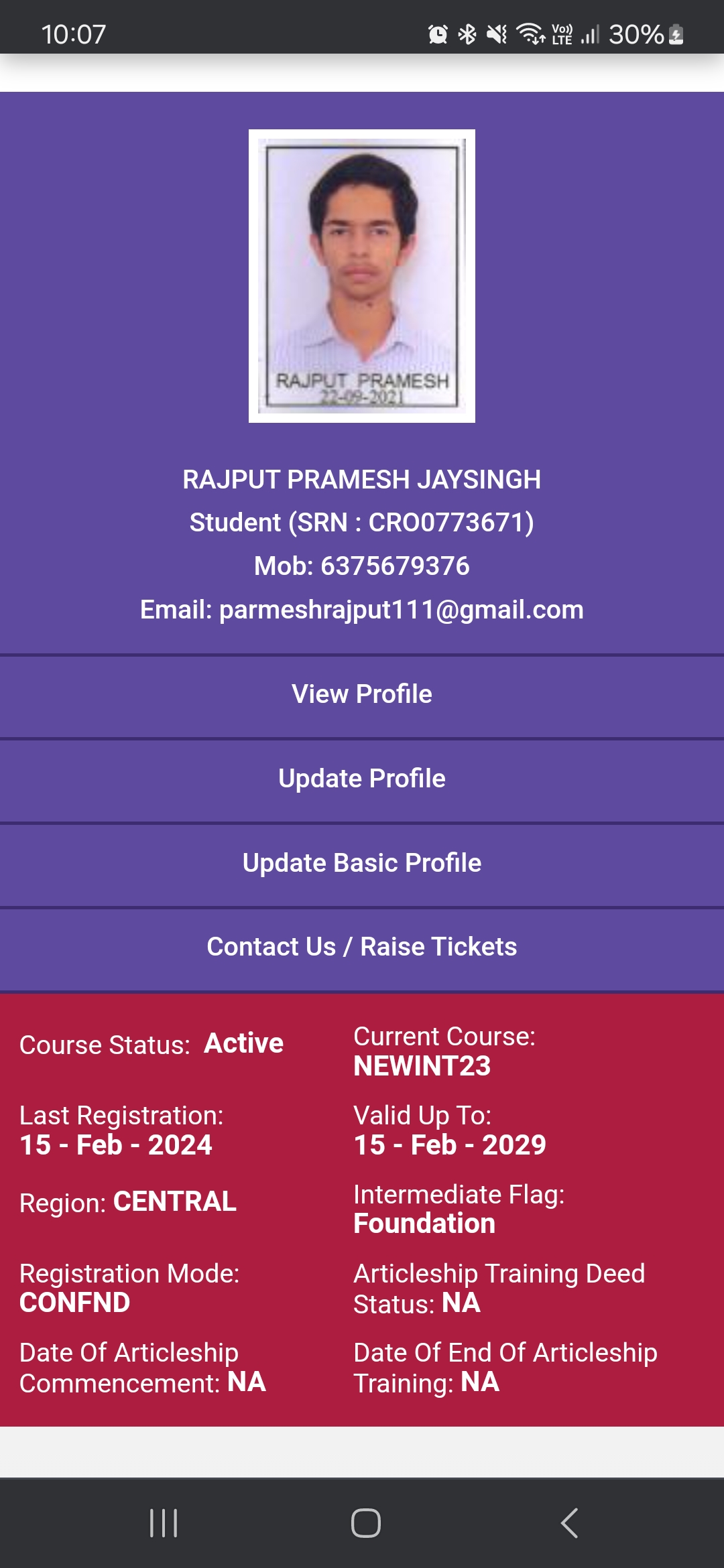Open View Profile
724x1568 pixels.
point(362,694)
